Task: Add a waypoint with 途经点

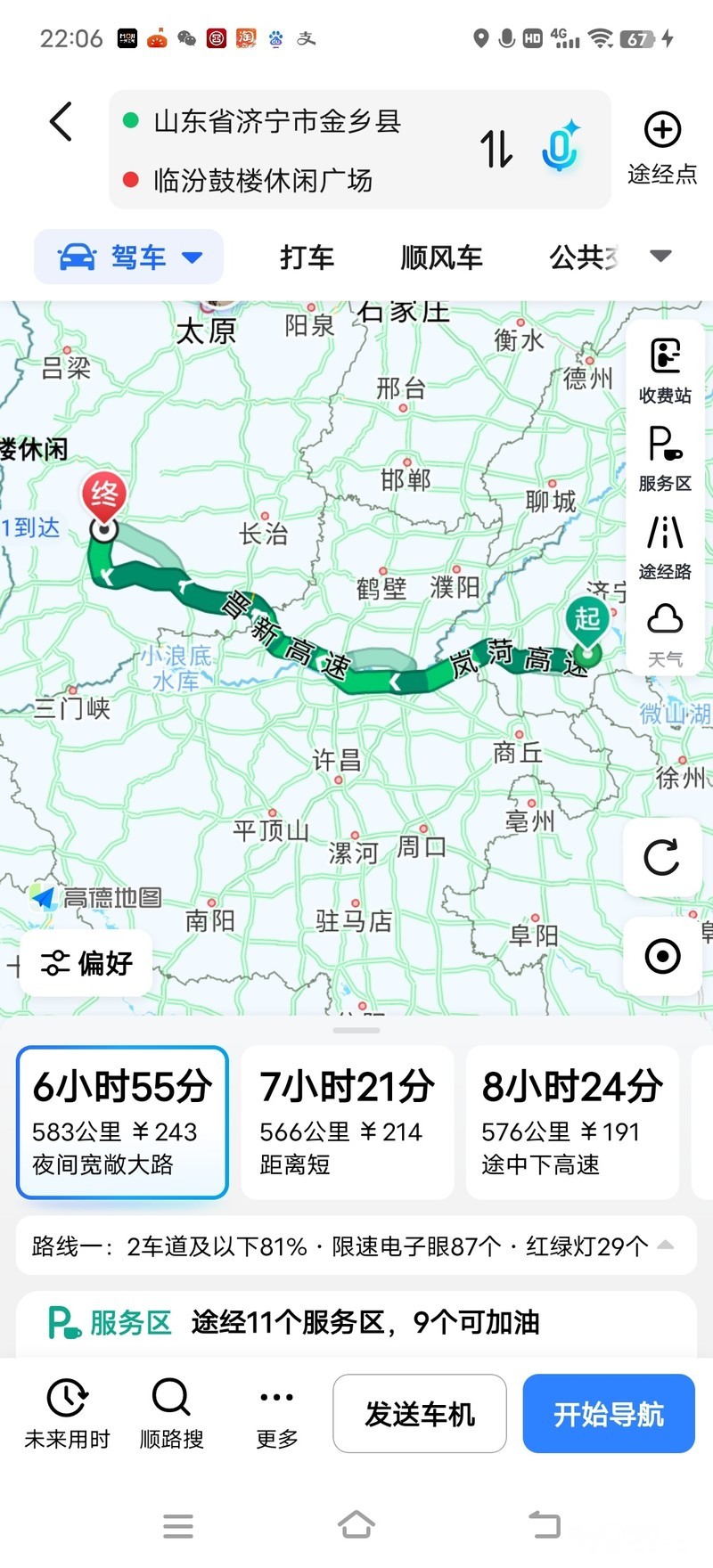Action: tap(662, 148)
